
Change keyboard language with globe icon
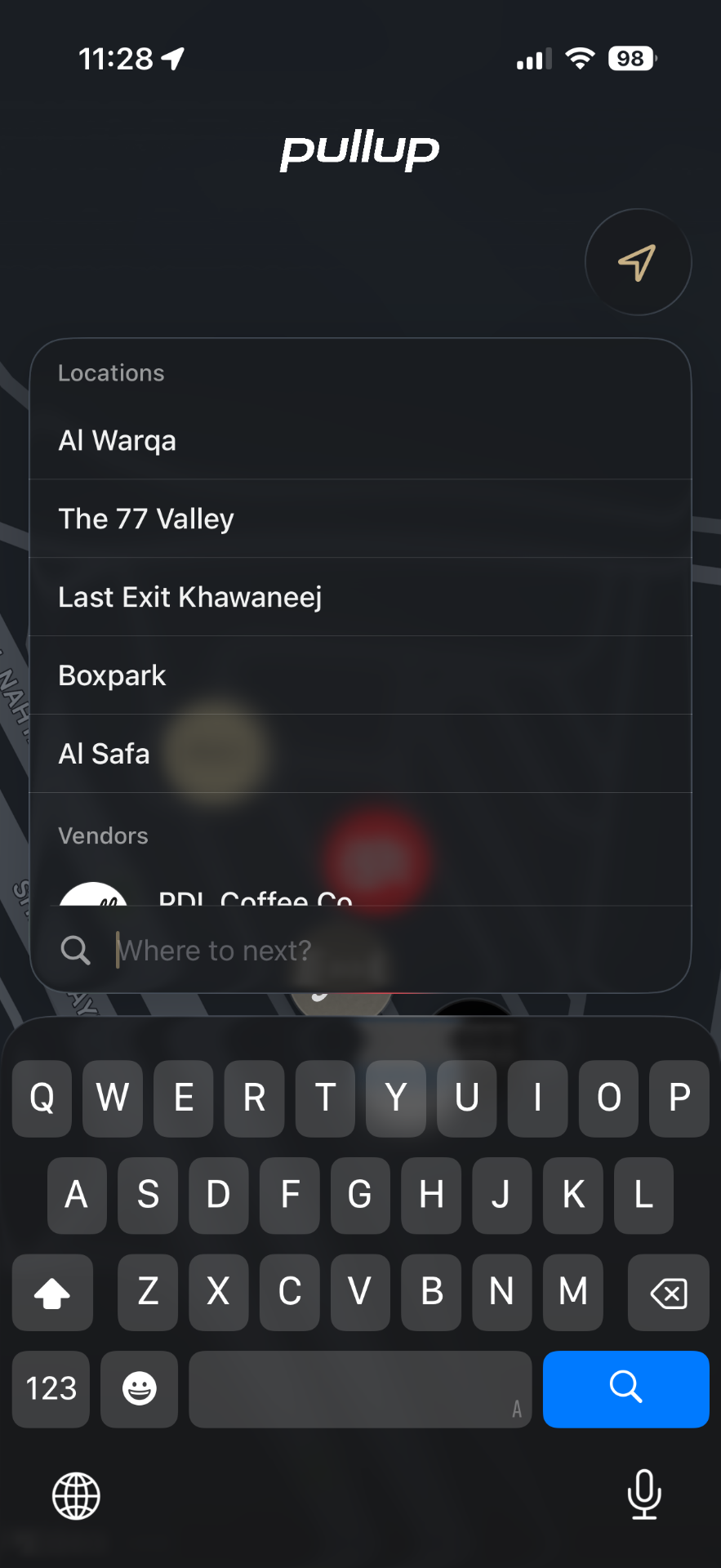76,1496
